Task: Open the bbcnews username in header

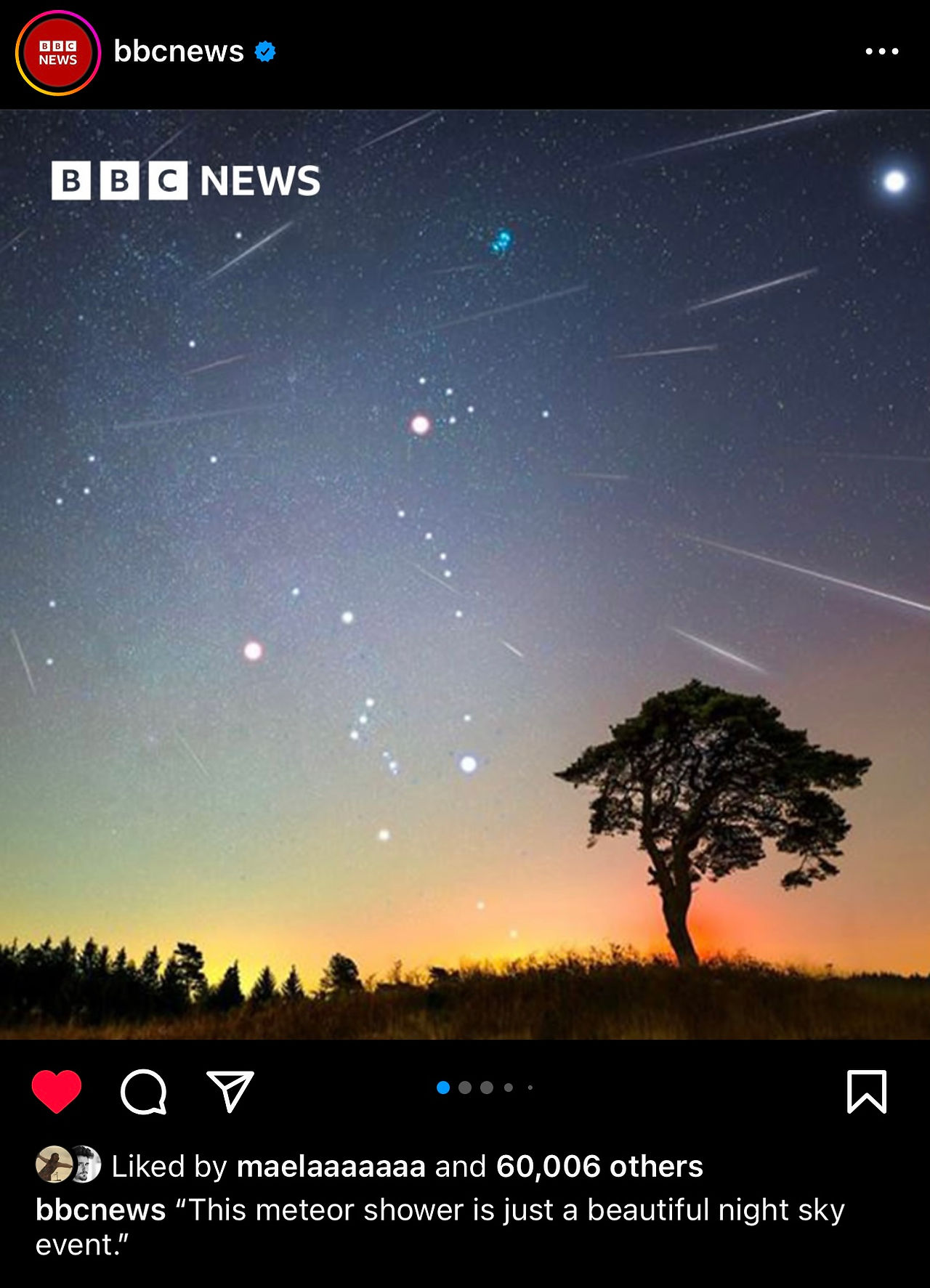Action: [x=179, y=52]
